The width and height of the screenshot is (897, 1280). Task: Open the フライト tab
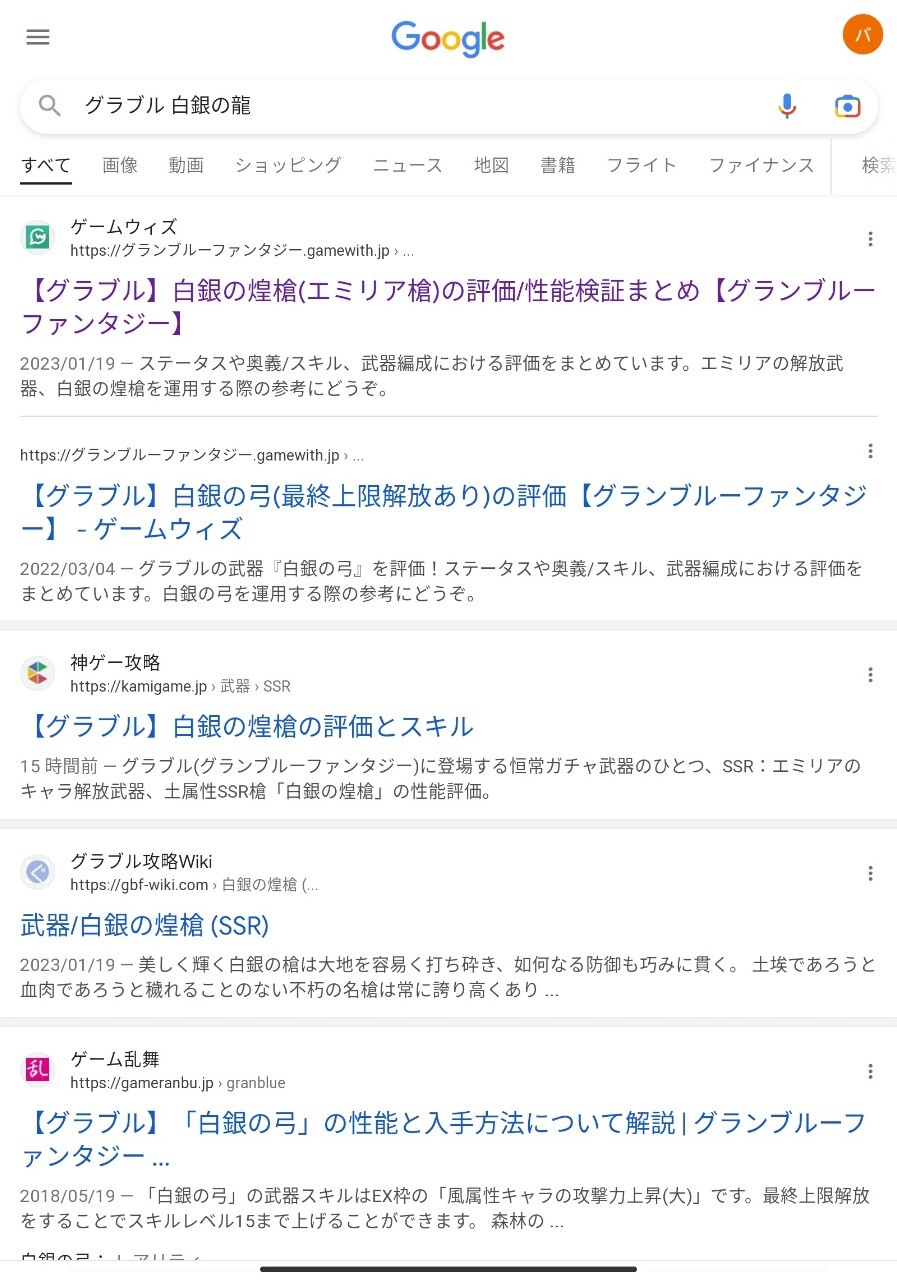coord(641,165)
